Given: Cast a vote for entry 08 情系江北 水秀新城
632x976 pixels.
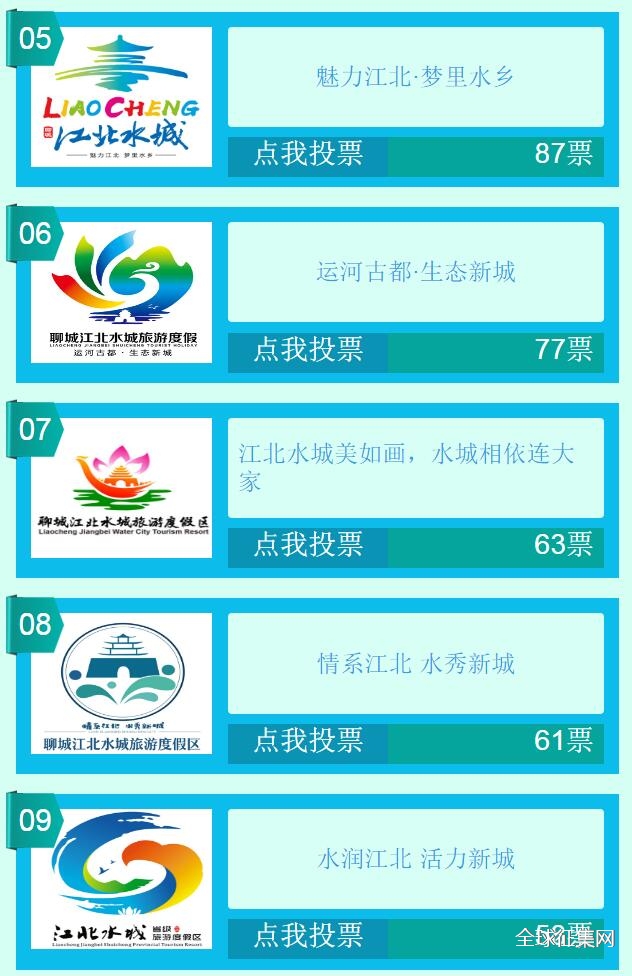Looking at the screenshot, I should (308, 741).
